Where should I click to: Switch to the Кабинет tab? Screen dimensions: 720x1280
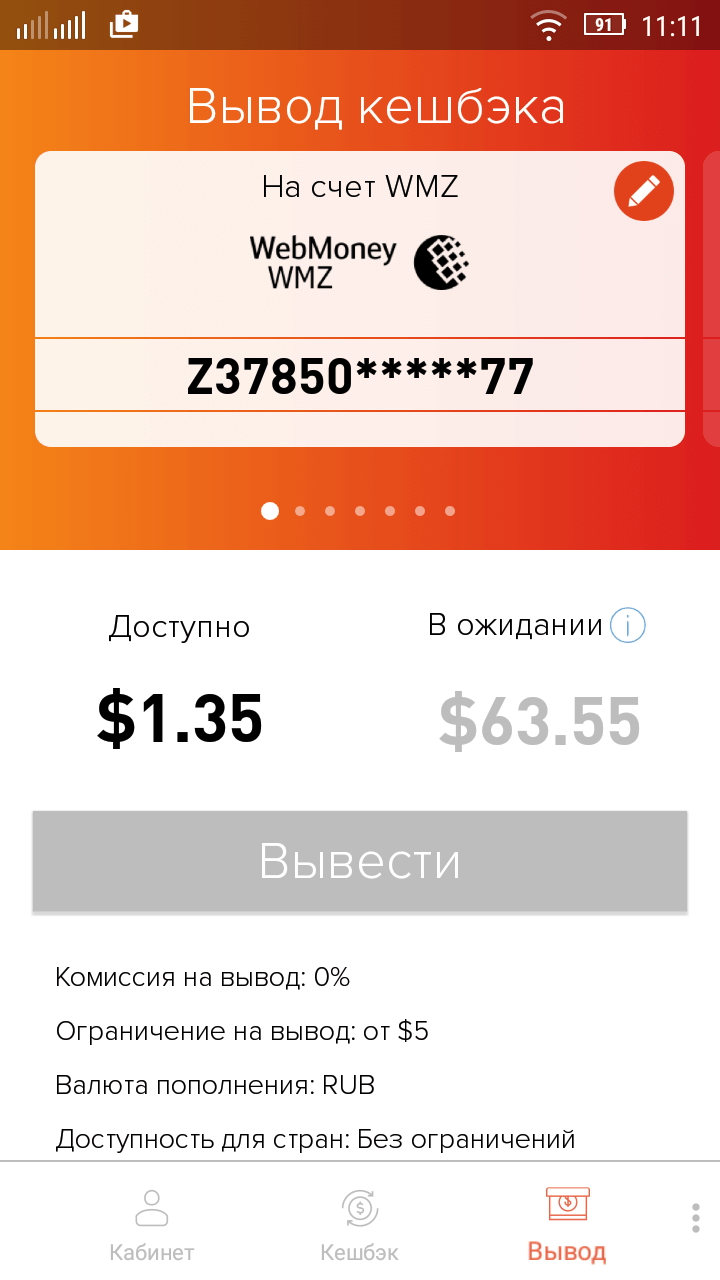click(x=151, y=1223)
